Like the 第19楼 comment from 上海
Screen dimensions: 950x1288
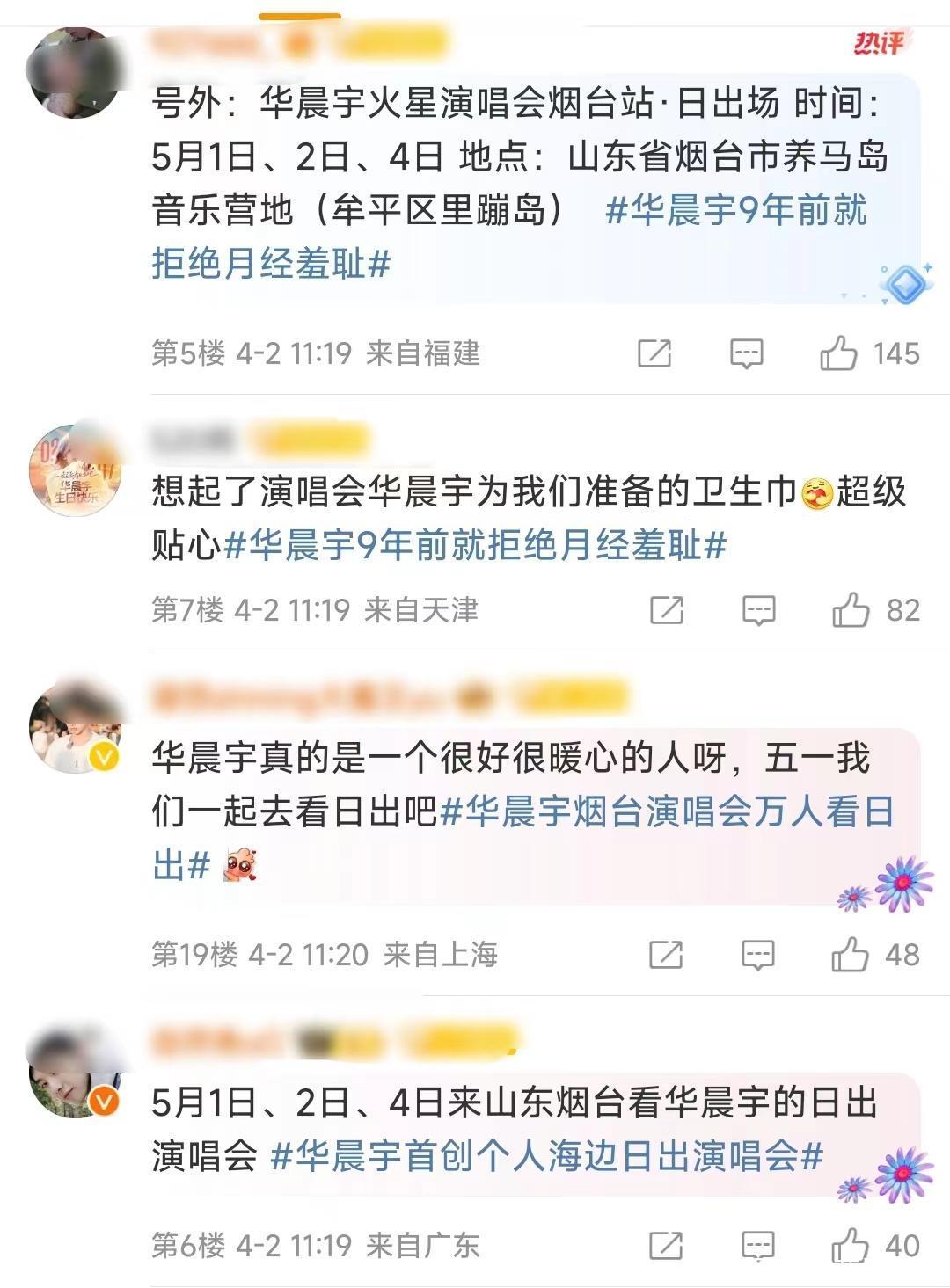[x=851, y=954]
